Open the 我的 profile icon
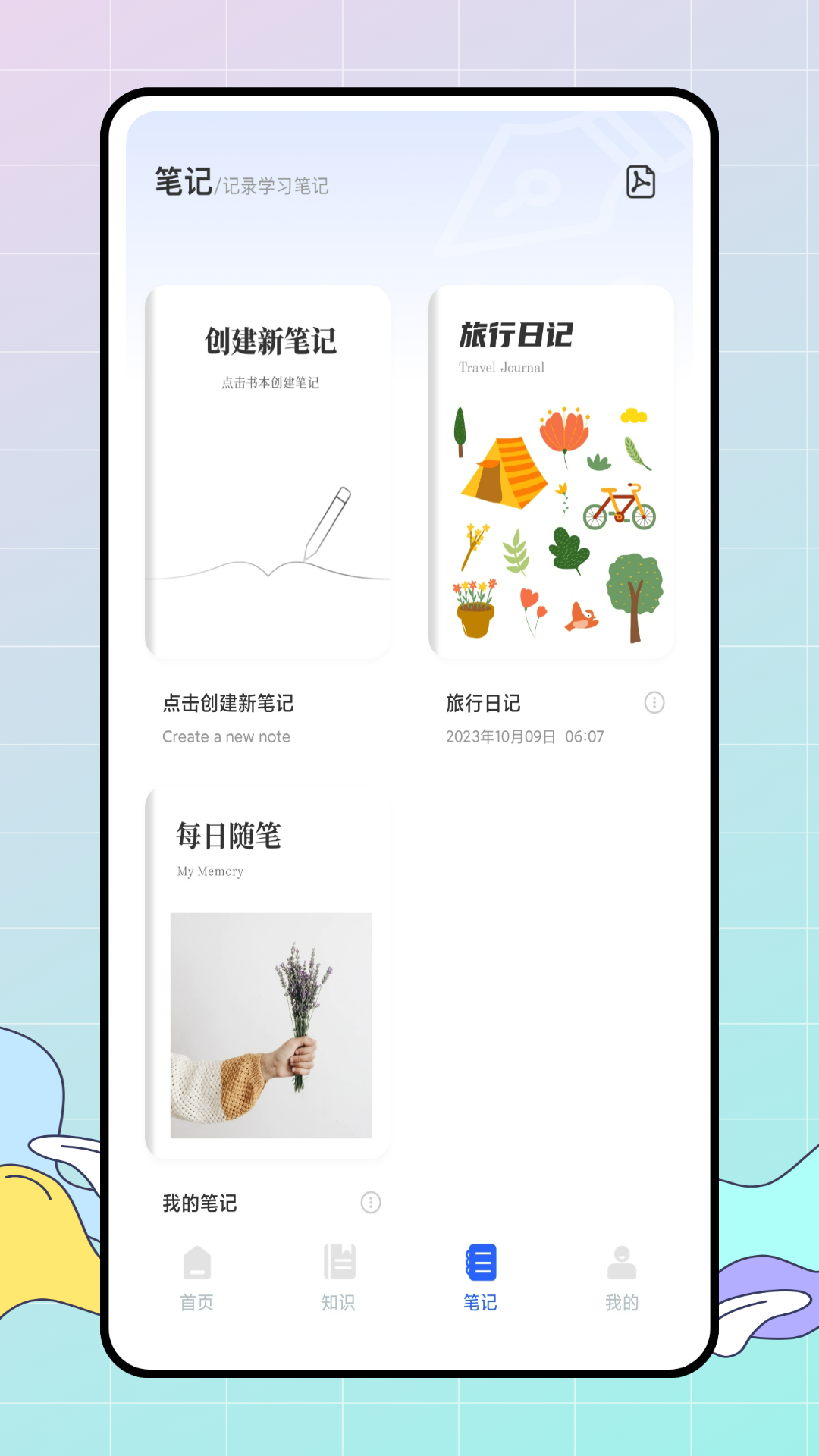The height and width of the screenshot is (1456, 819). pos(622,1262)
